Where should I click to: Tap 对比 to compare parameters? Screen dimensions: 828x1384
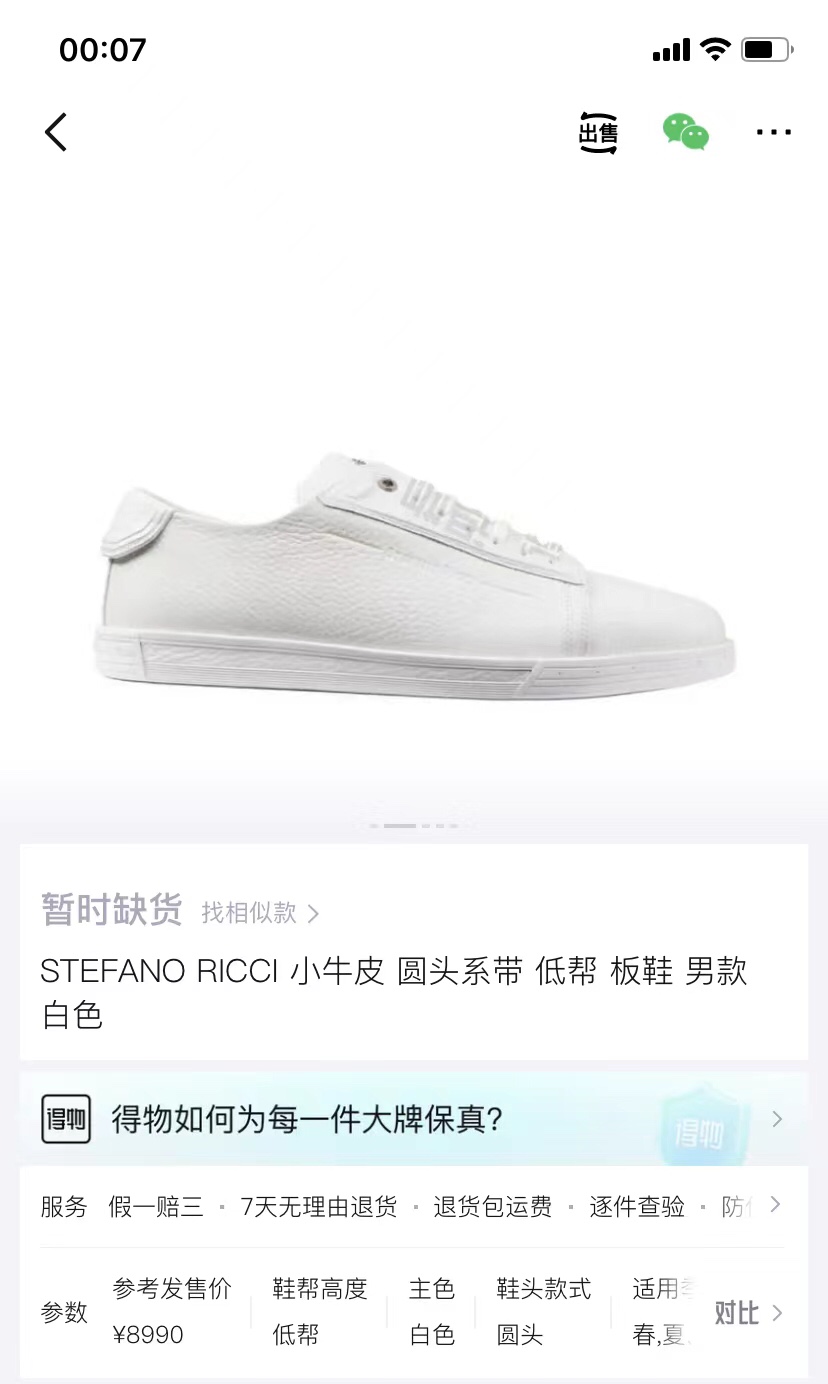coord(747,1312)
